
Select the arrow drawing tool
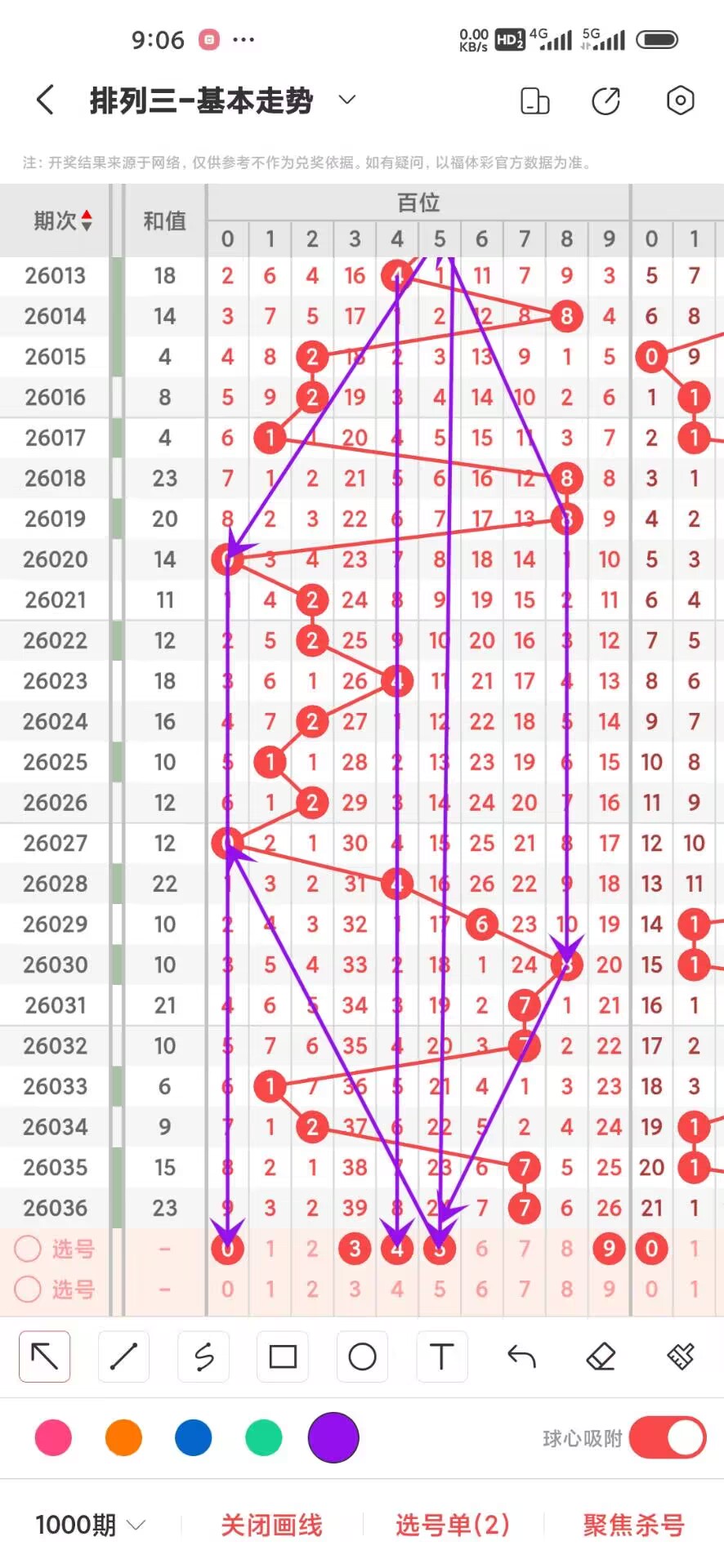pos(45,1356)
